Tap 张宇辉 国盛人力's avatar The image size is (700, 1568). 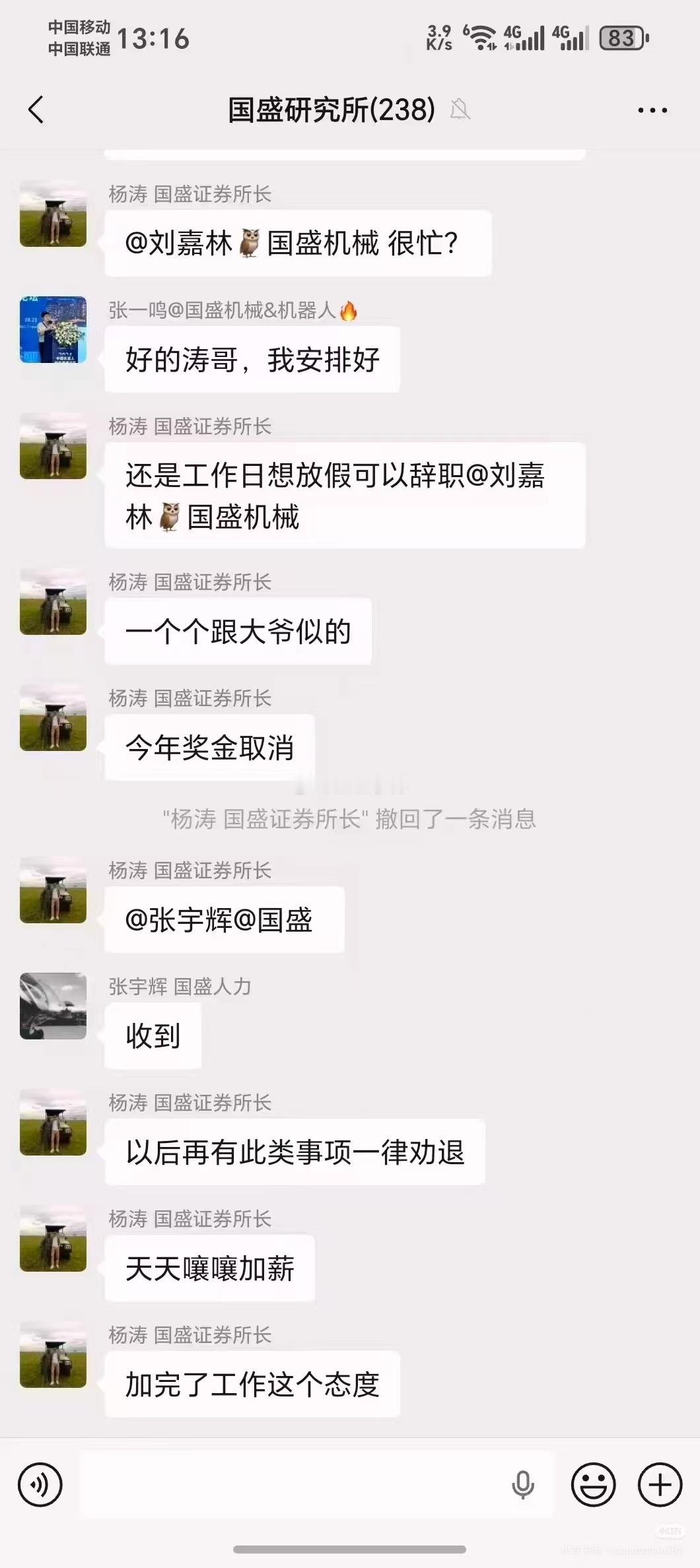[54, 1008]
